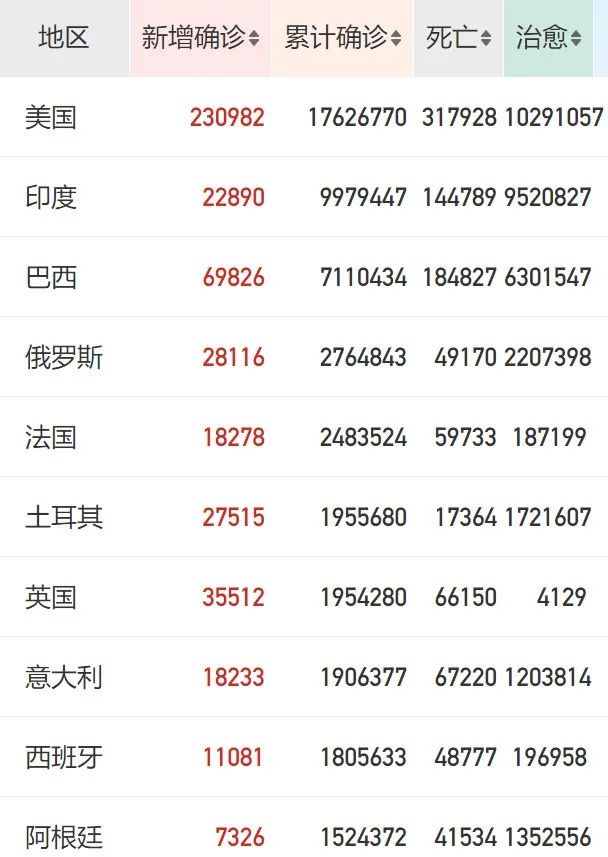Sort by 新增确诊 column
The width and height of the screenshot is (608, 857).
click(x=200, y=39)
